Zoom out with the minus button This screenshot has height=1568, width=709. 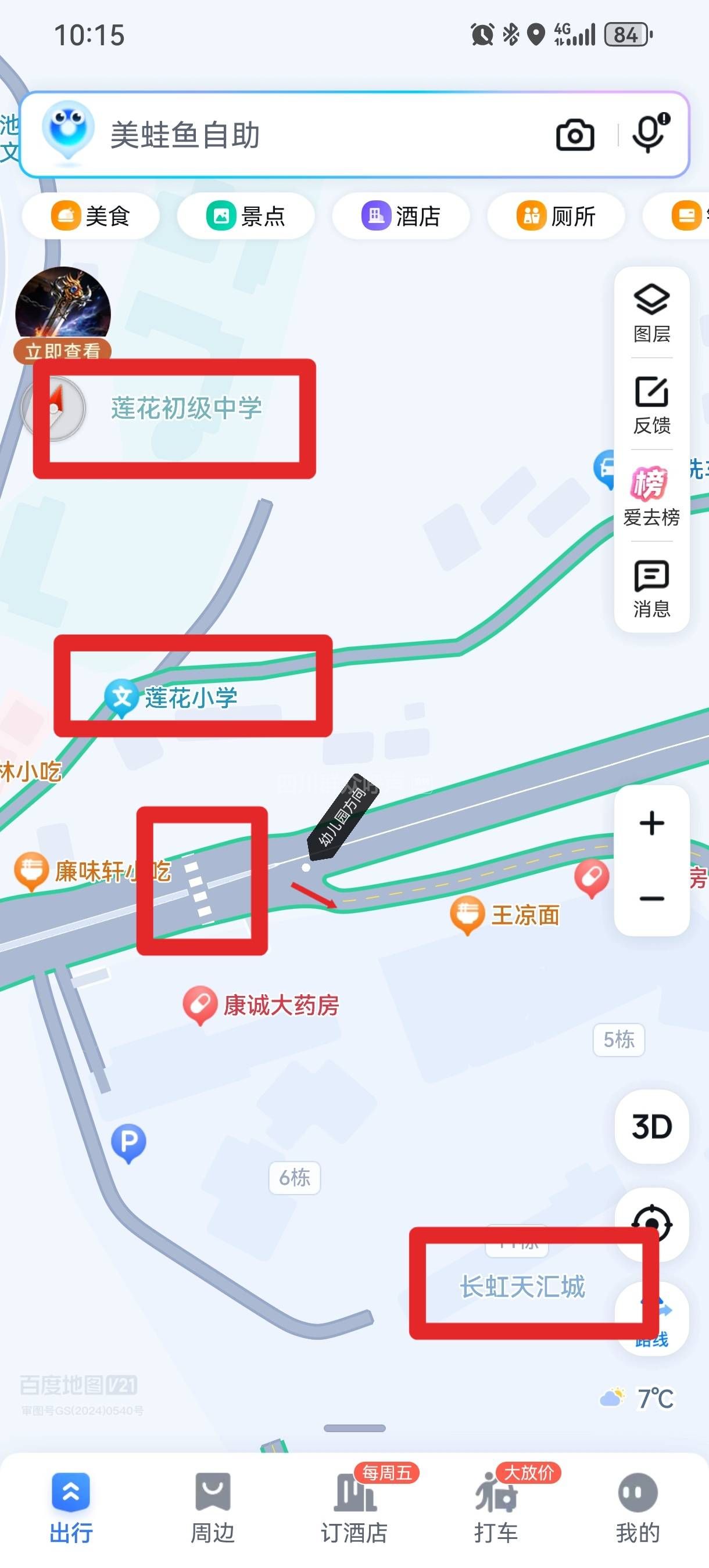click(651, 898)
